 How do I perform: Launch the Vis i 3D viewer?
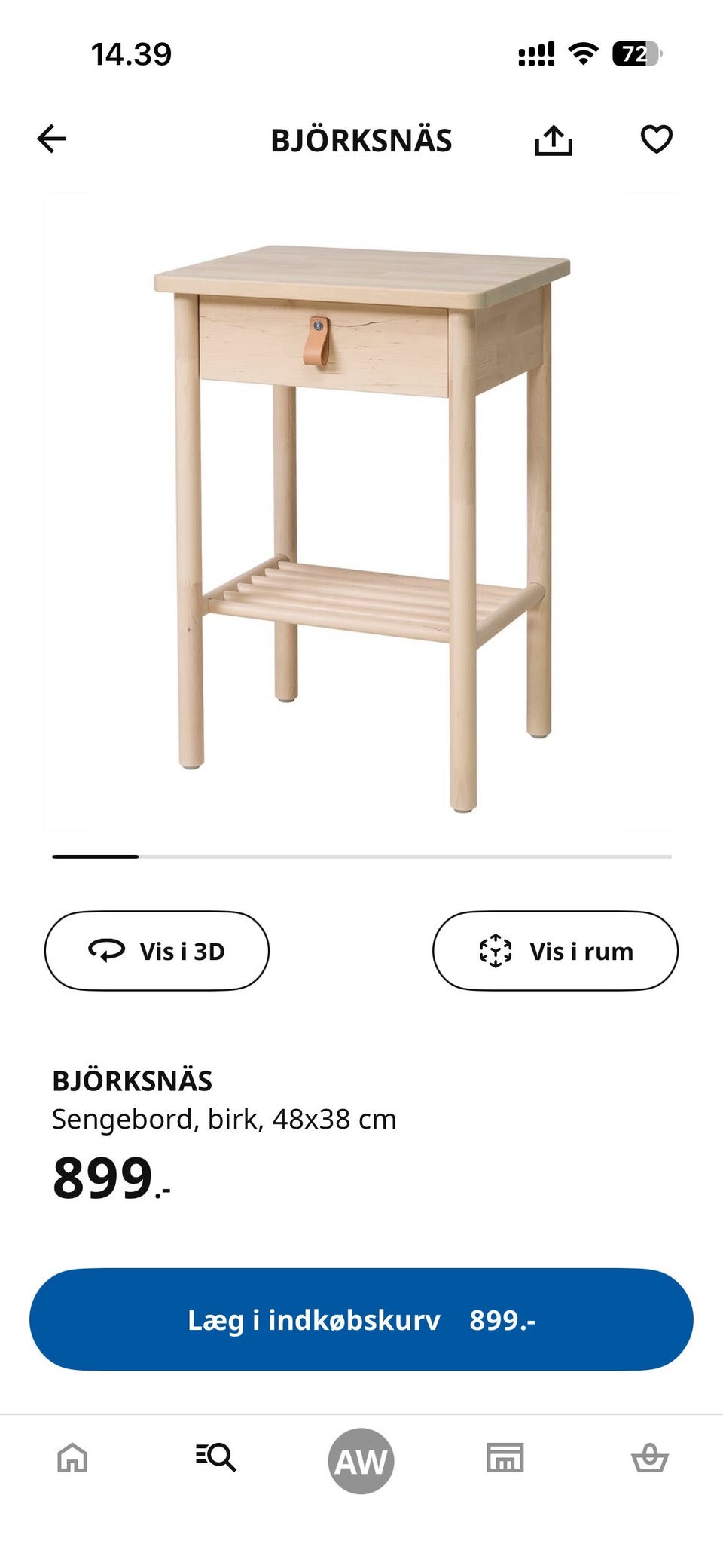coord(156,950)
